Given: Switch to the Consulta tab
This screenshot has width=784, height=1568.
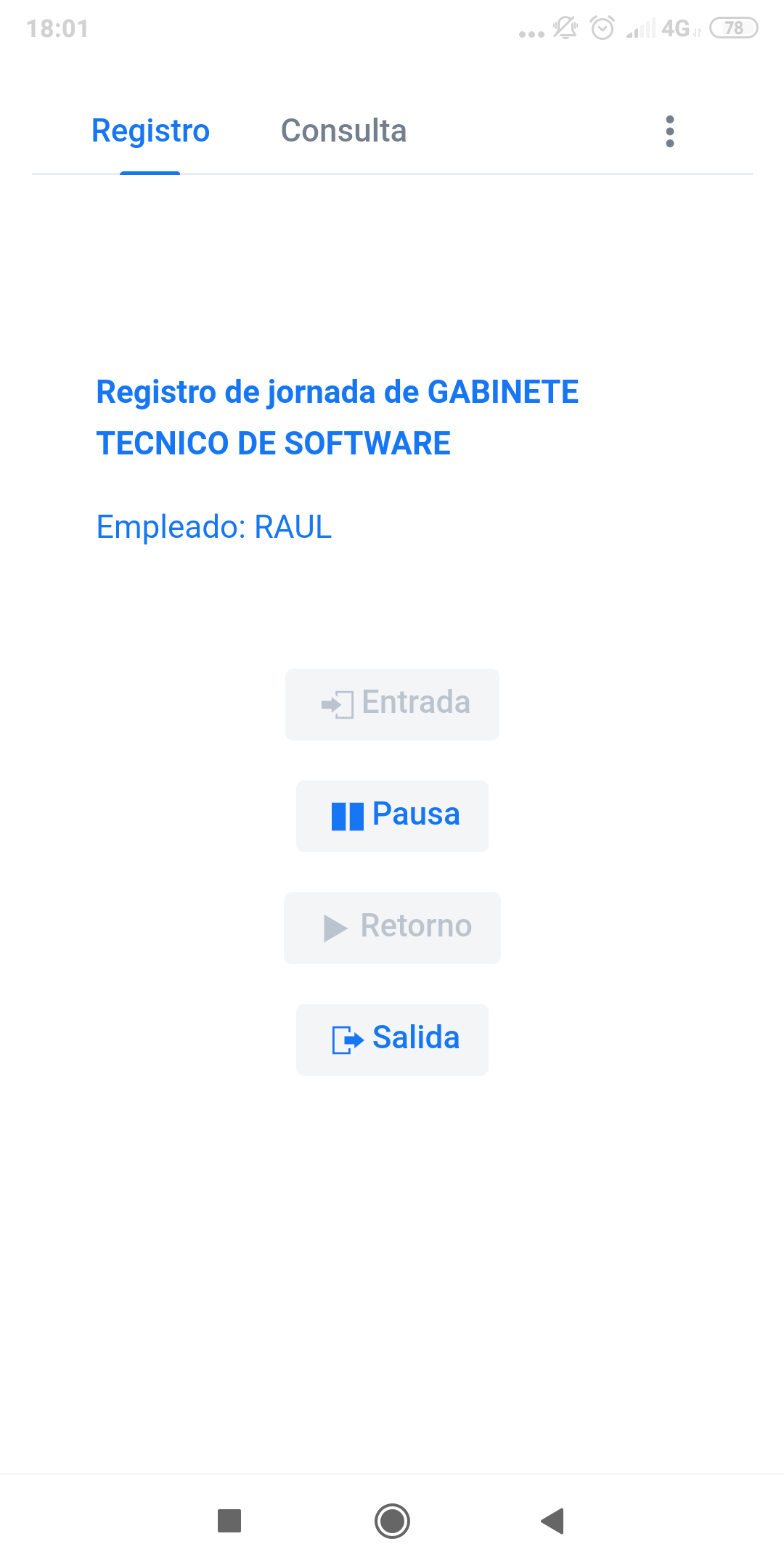Looking at the screenshot, I should [x=343, y=131].
